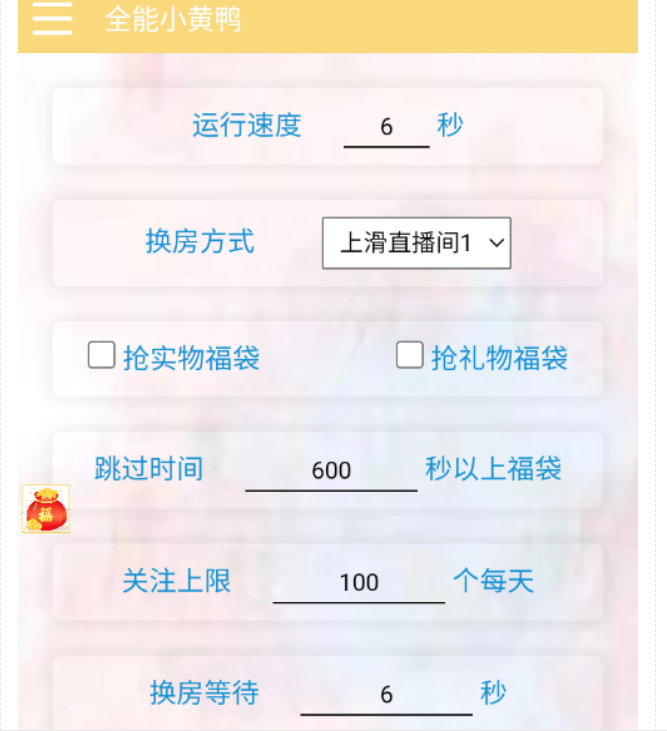Change the 关注上限 daily limit field
This screenshot has height=731, width=667.
[358, 582]
